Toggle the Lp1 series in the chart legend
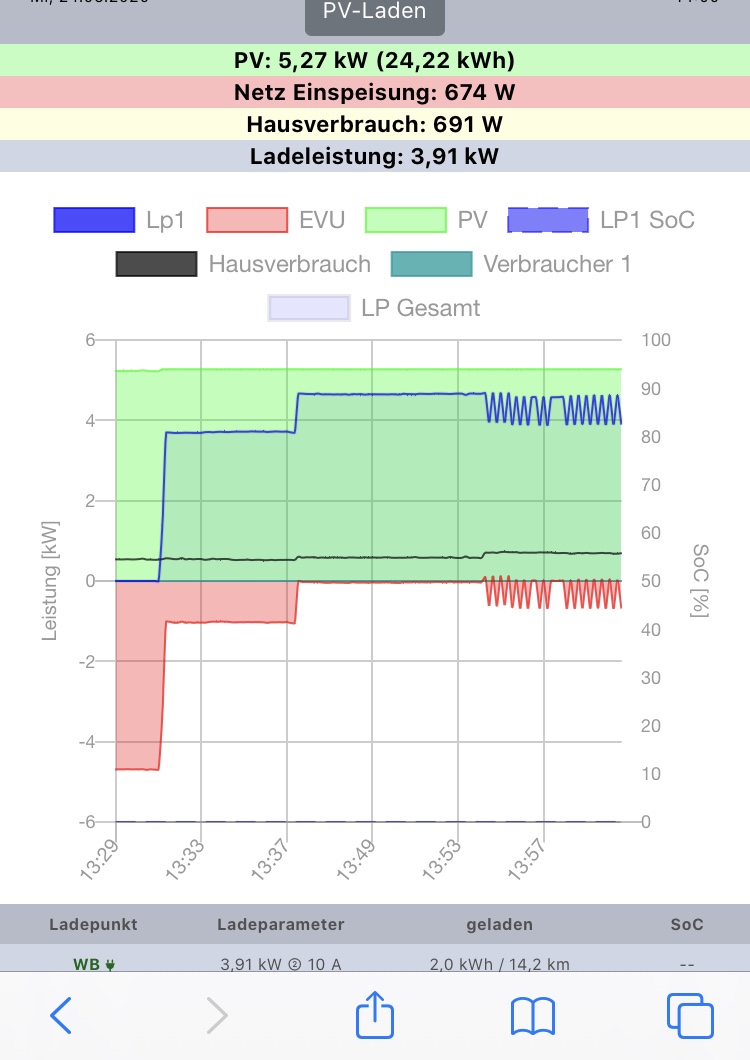 pyautogui.click(x=119, y=220)
